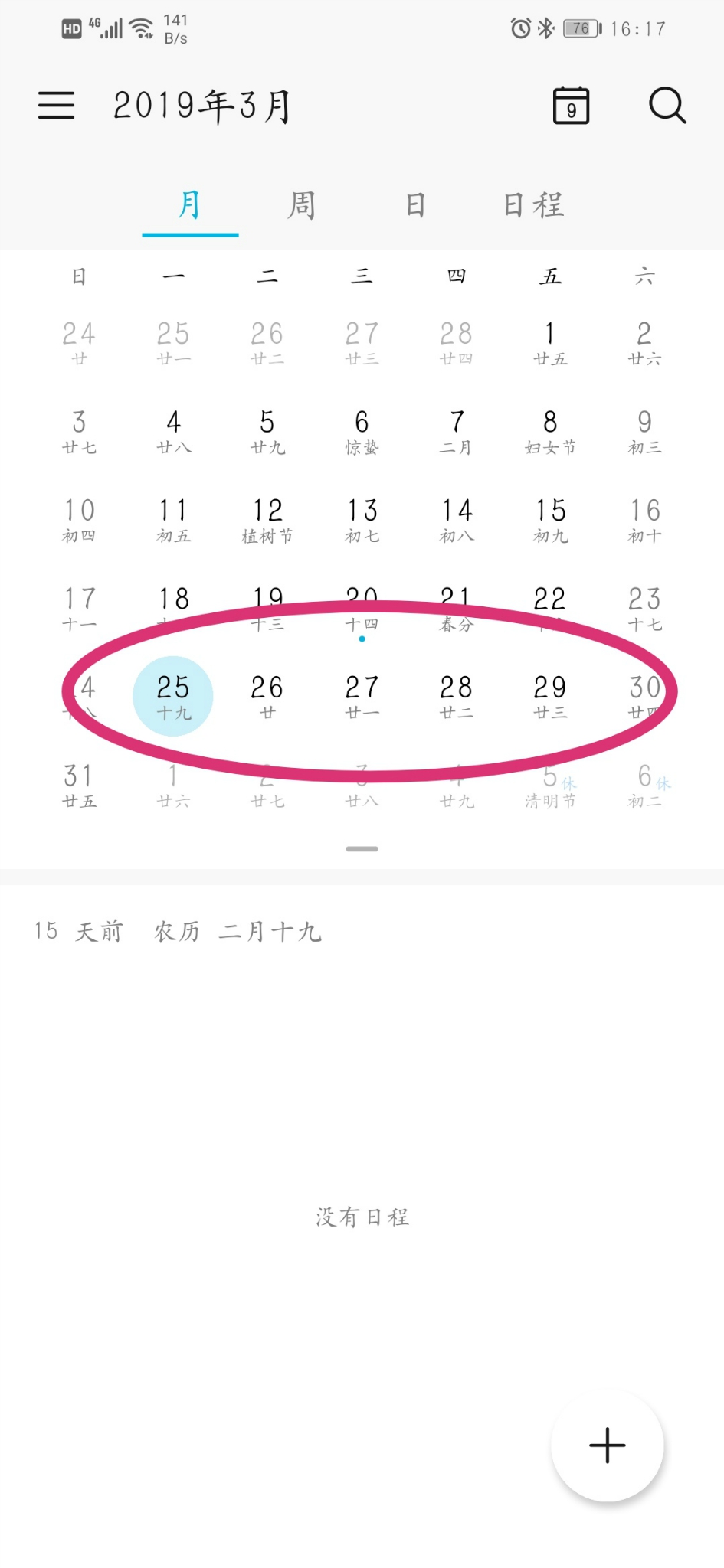Jump to today via calendar icon
724x1568 pixels.
click(x=571, y=105)
